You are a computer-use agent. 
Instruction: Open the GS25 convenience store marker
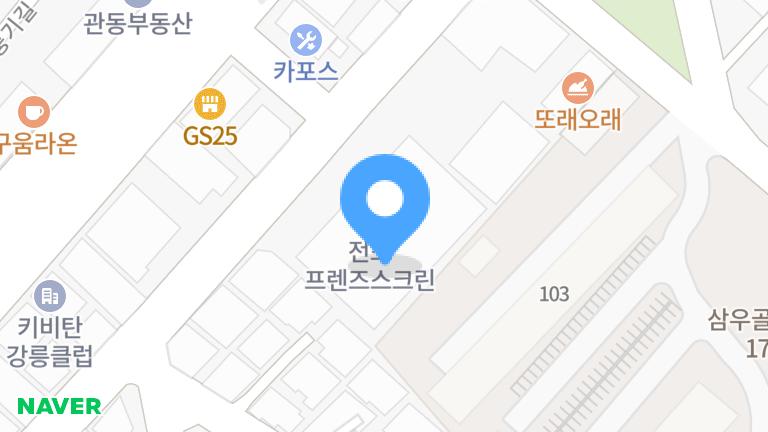[x=209, y=103]
